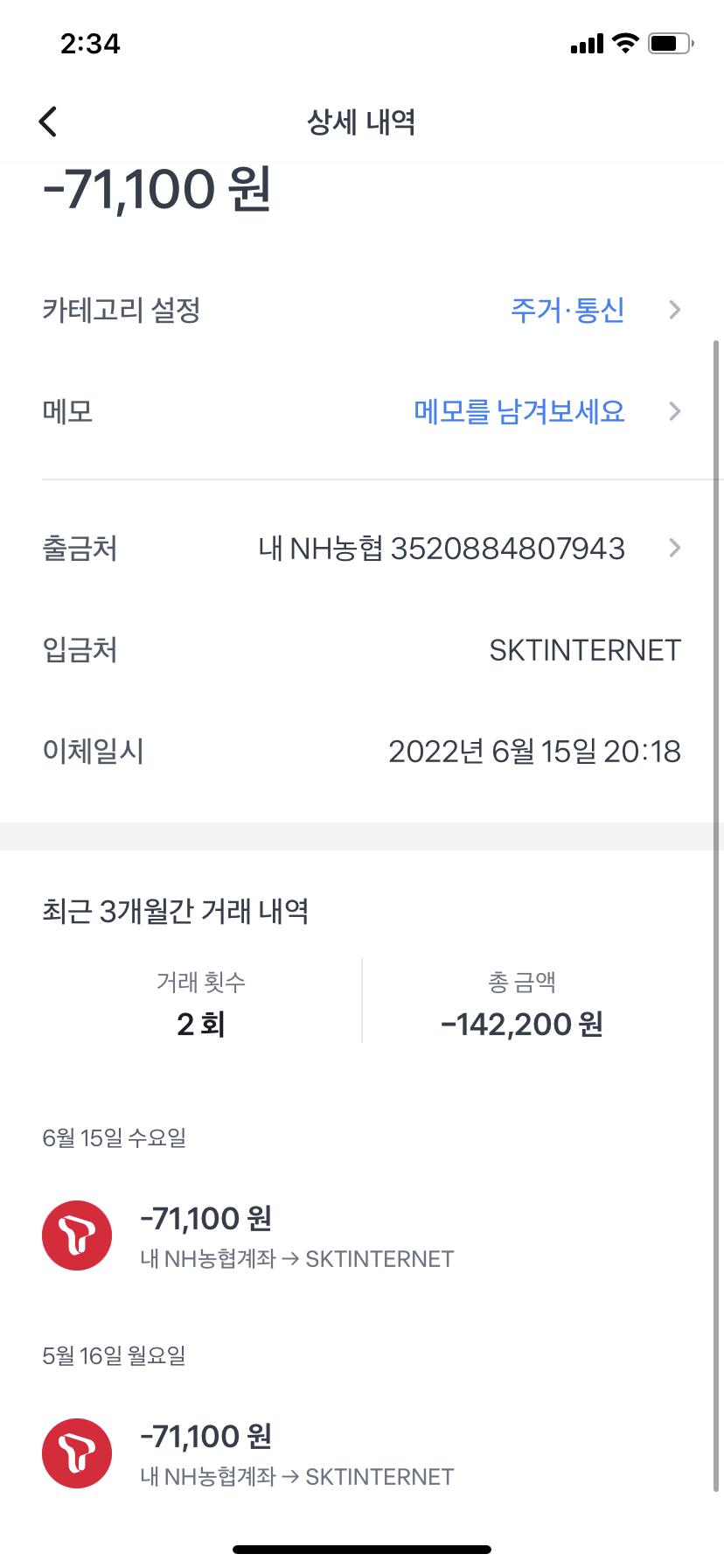Open the 출금처 NH농협 account row

click(x=362, y=549)
